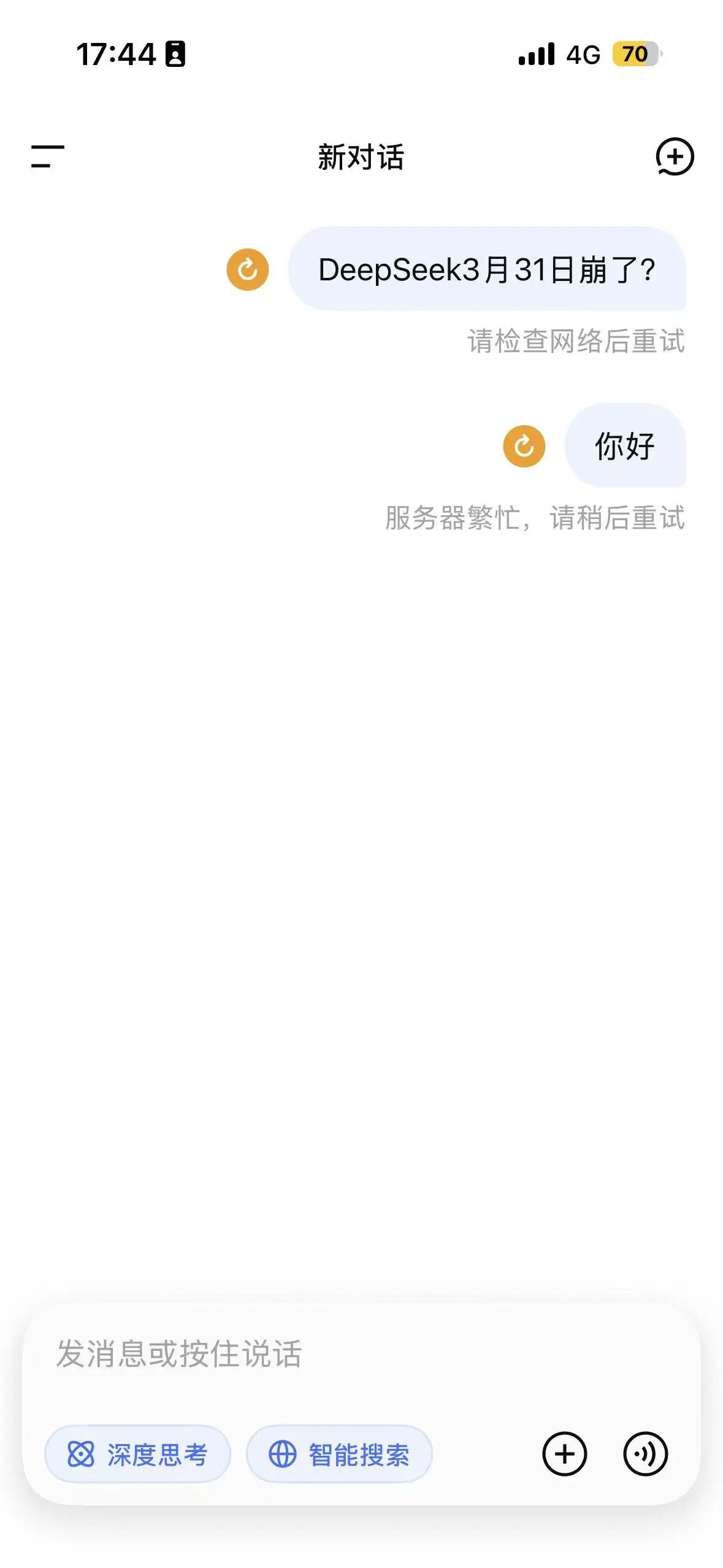The width and height of the screenshot is (723, 1568).
Task: Open the side menu drawer
Action: coord(47,156)
